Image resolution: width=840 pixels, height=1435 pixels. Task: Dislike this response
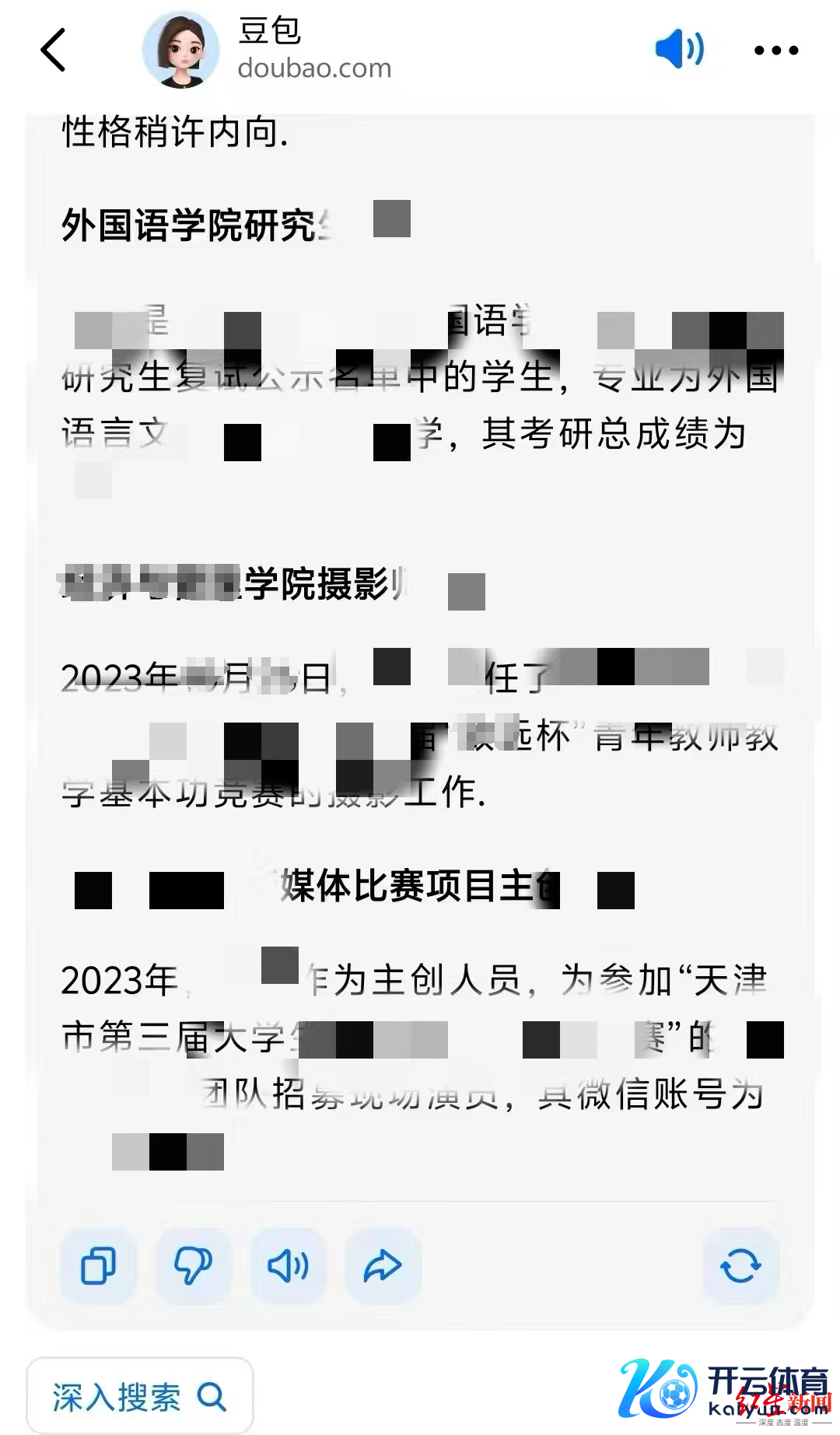point(193,1265)
